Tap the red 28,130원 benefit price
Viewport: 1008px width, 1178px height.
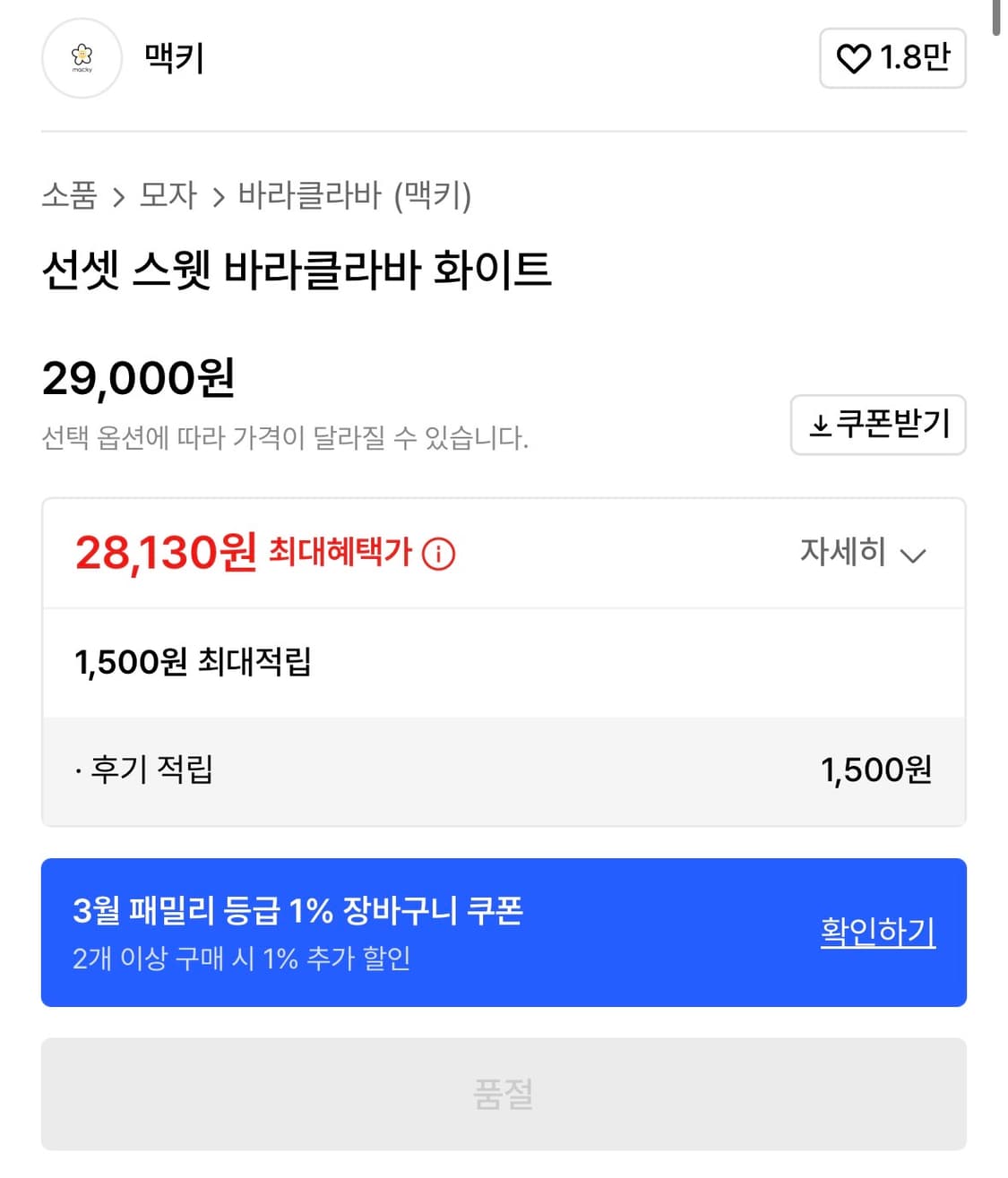[x=161, y=553]
